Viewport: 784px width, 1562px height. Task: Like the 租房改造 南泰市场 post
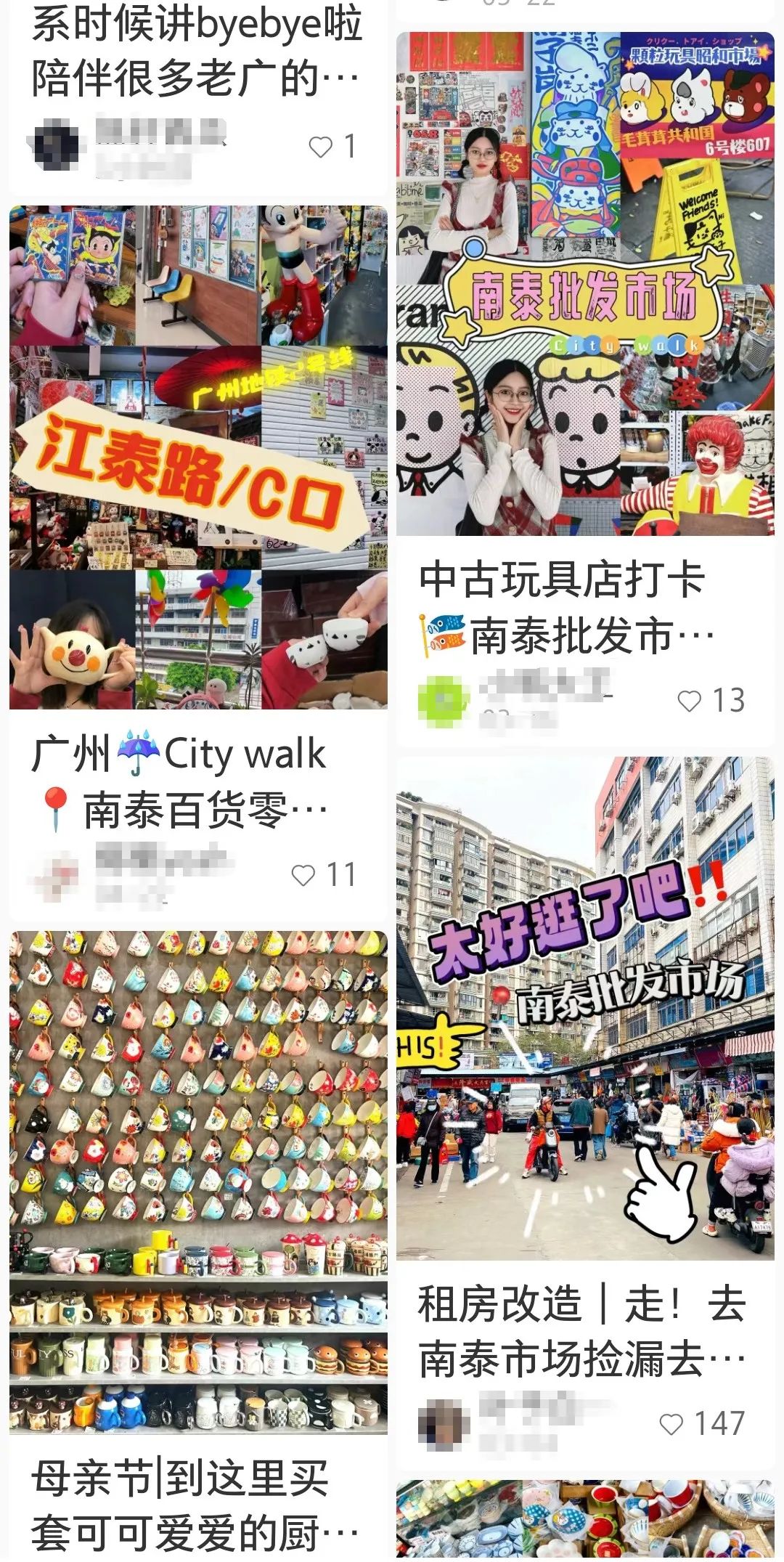pyautogui.click(x=671, y=1424)
